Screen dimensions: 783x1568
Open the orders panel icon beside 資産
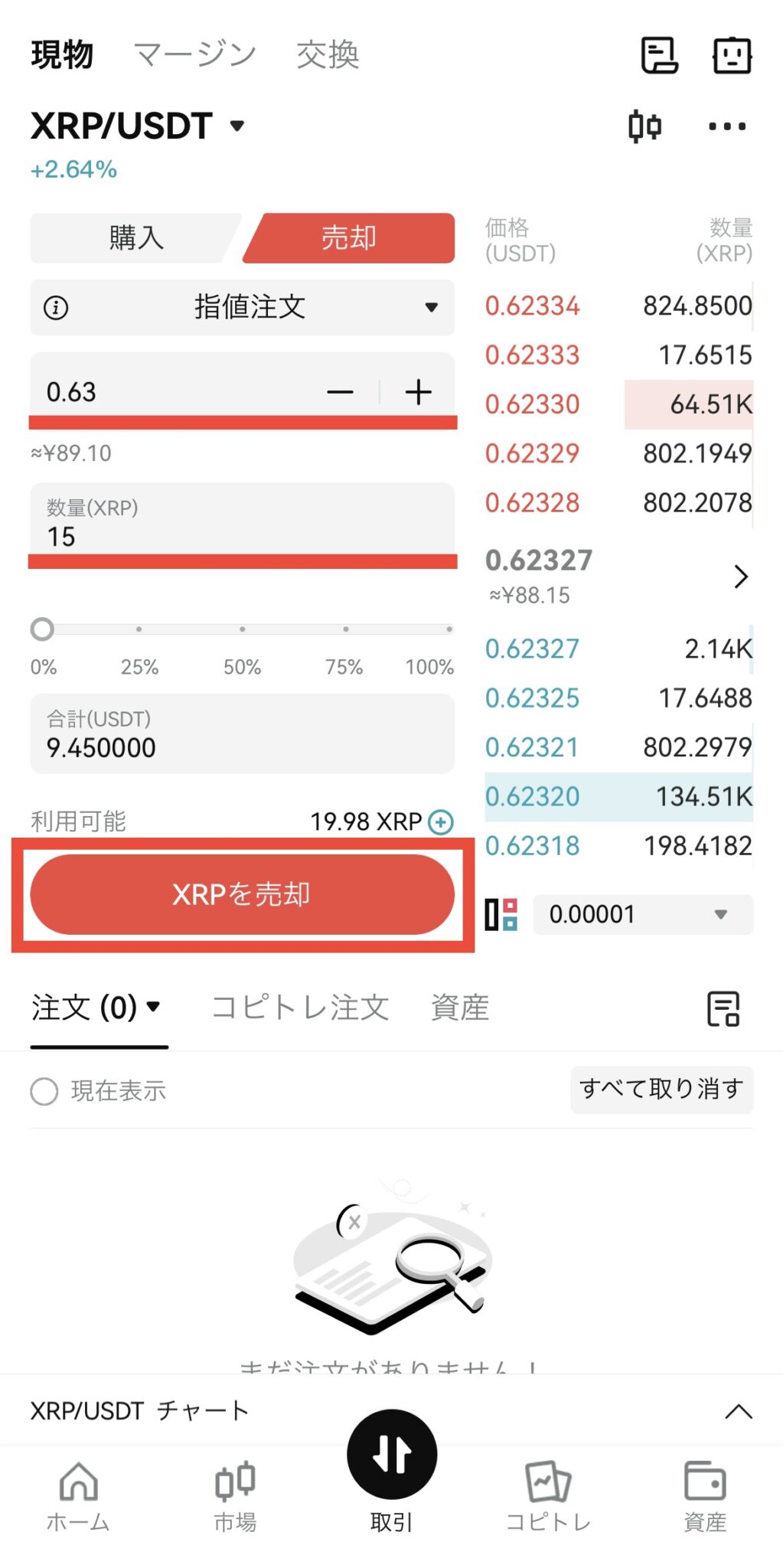723,1008
